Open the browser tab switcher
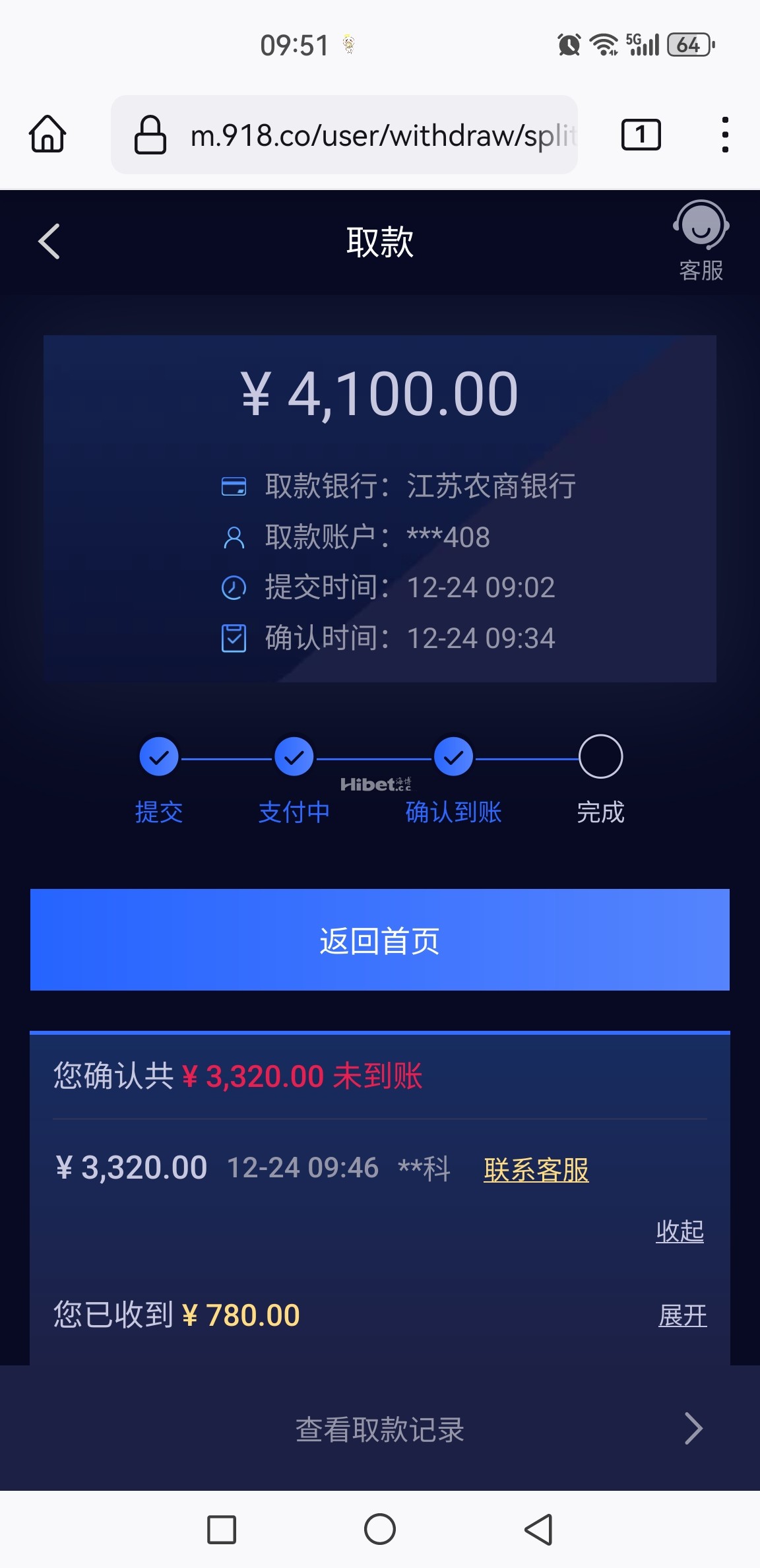760x1568 pixels. pos(641,135)
